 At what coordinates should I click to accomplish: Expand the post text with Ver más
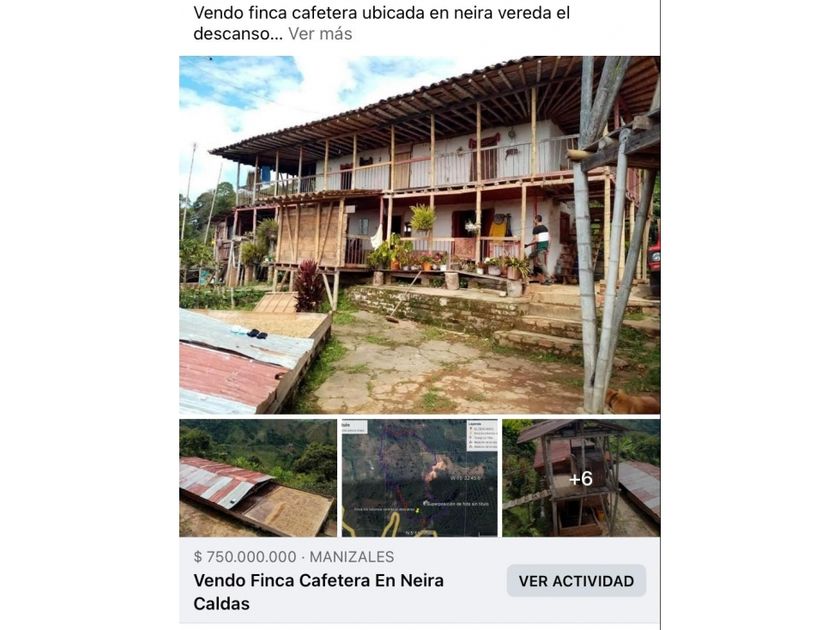[x=320, y=34]
